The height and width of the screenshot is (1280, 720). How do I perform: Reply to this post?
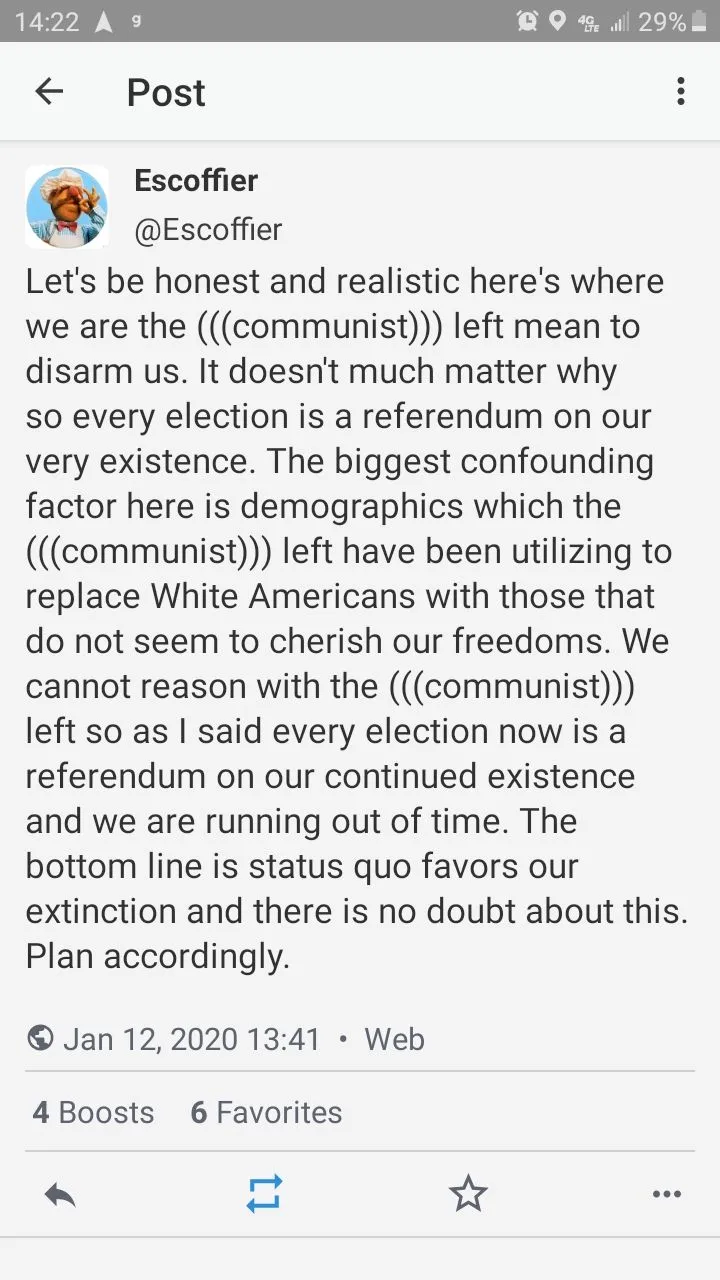(60, 1194)
